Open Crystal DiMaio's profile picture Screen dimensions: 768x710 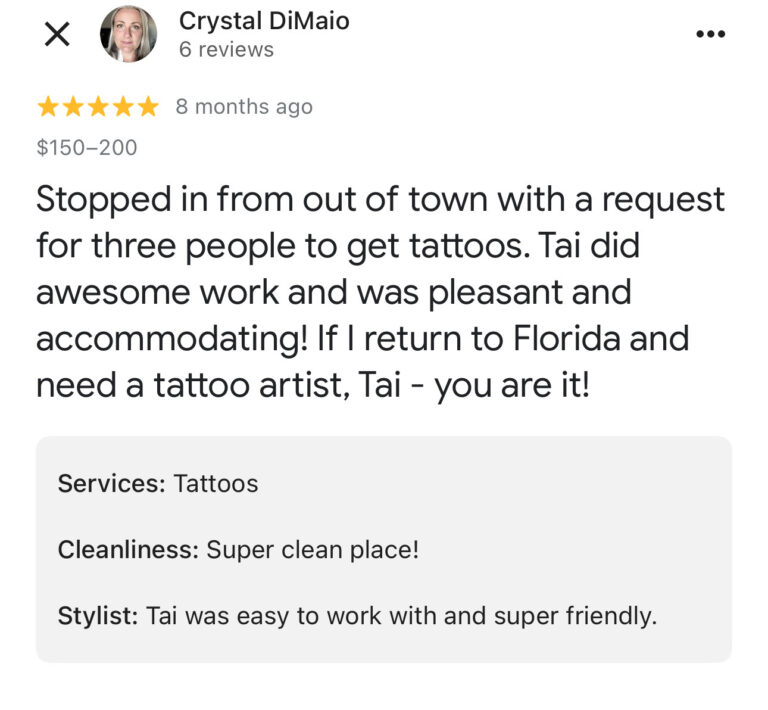point(128,34)
